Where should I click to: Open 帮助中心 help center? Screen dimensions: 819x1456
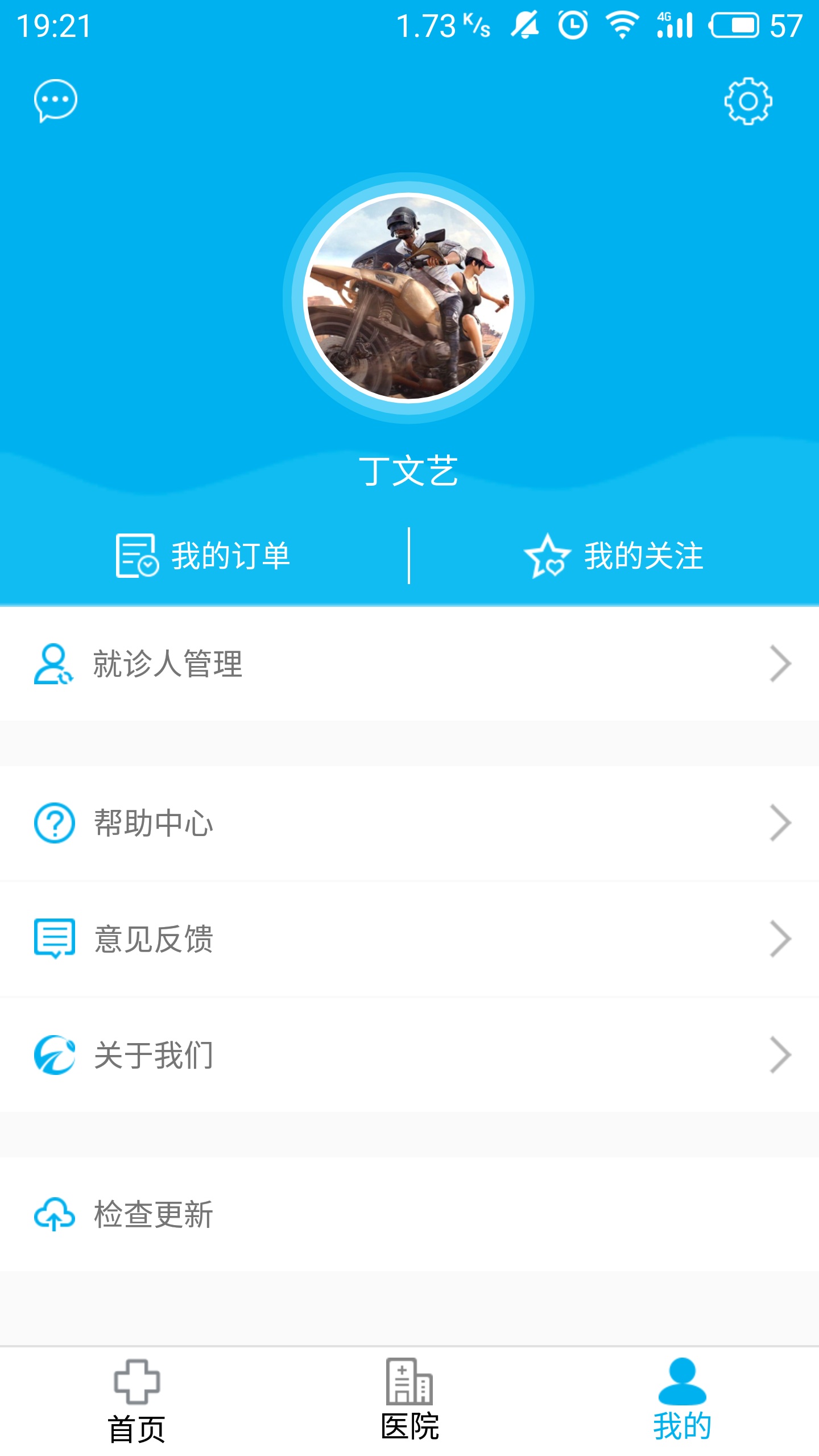click(x=409, y=823)
